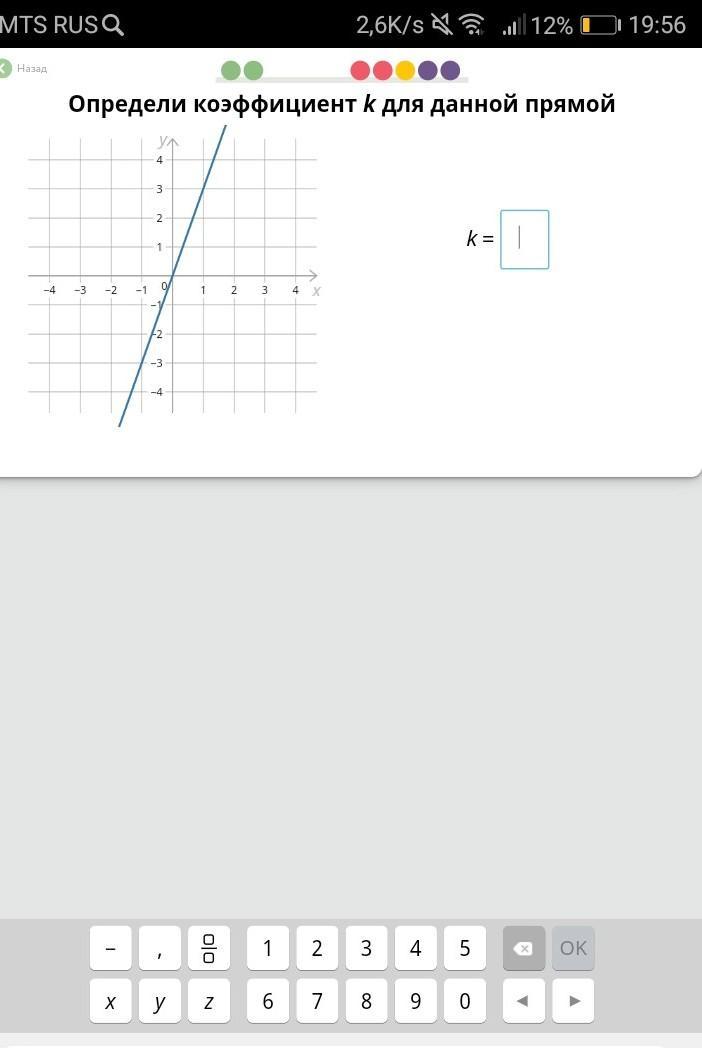Insert a fraction template
Screen dimensions: 702x1048
point(208,948)
